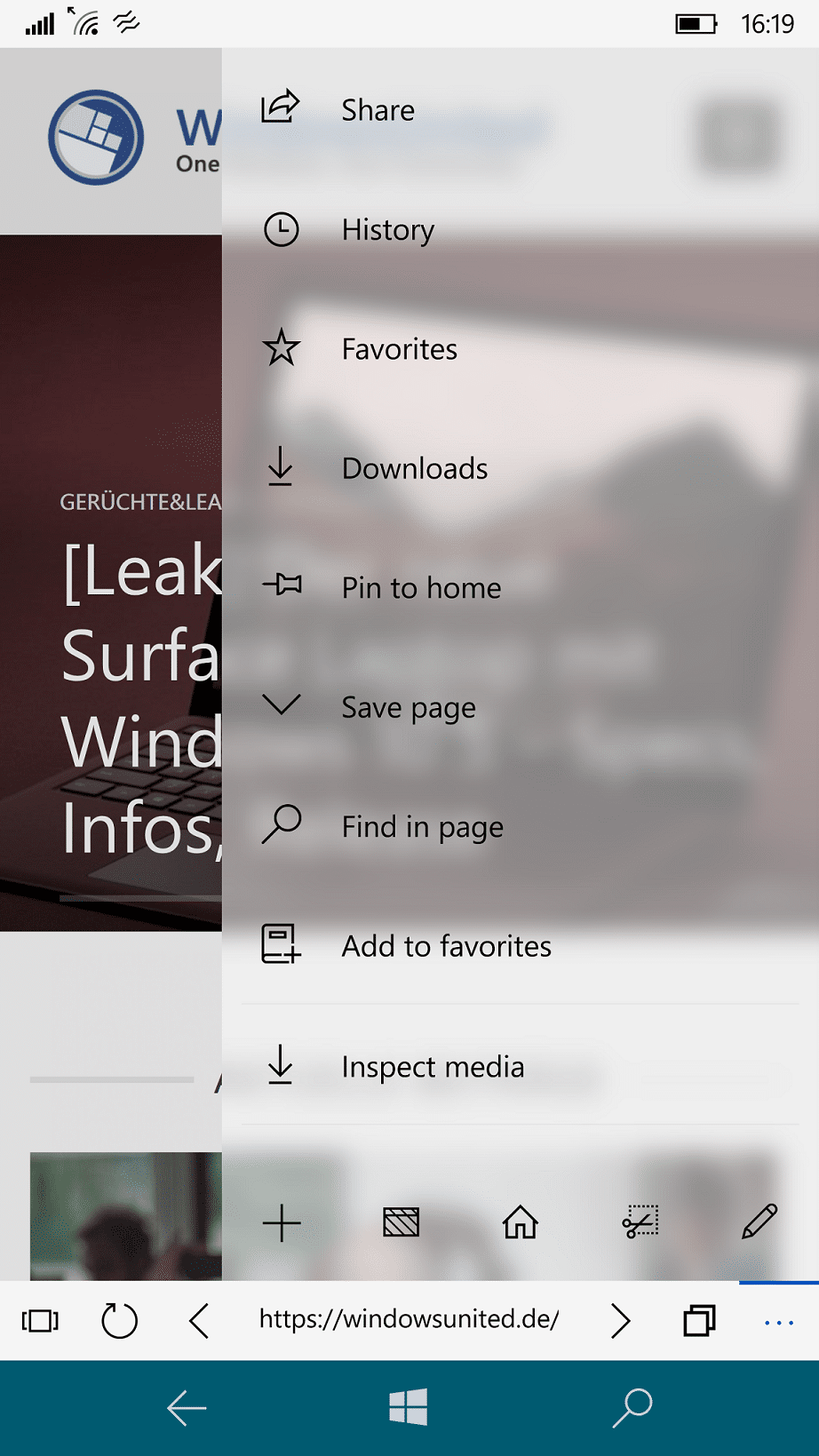Go to home page icon

[521, 1223]
